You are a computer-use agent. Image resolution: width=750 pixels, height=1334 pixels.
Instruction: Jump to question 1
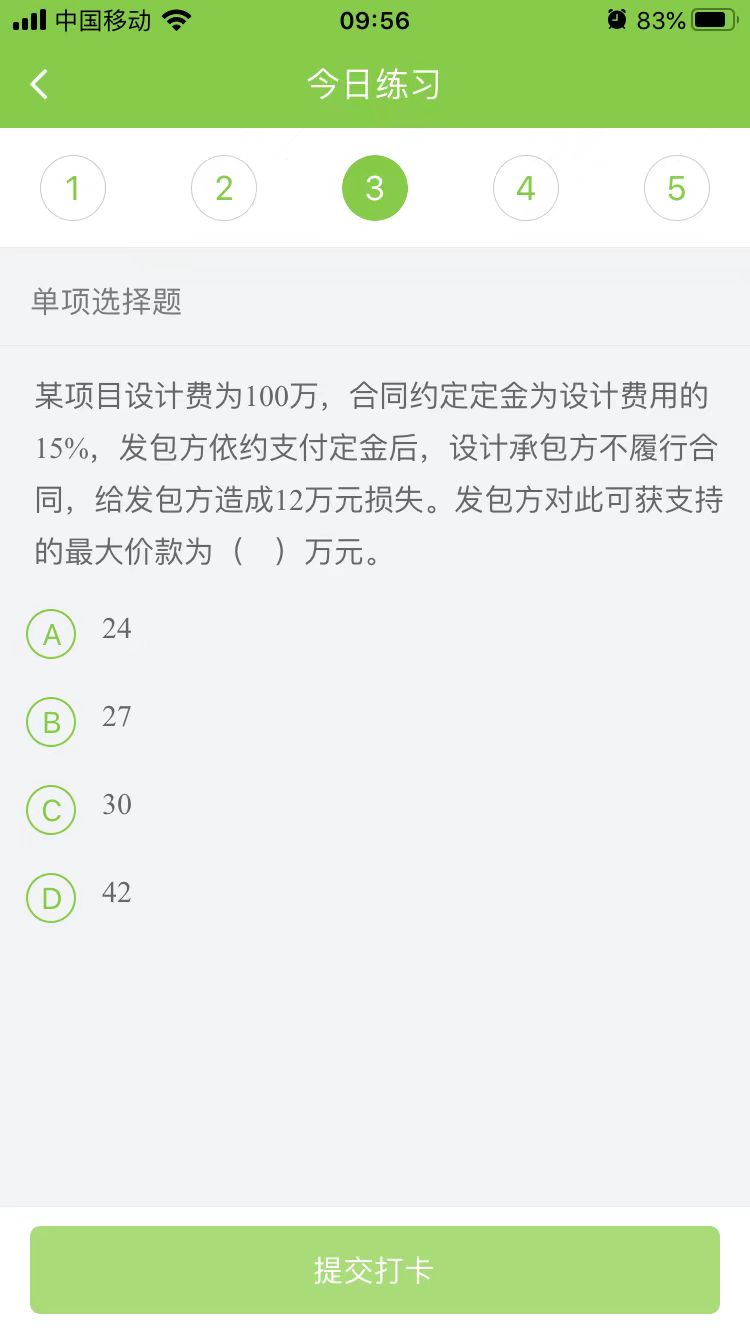coord(73,188)
